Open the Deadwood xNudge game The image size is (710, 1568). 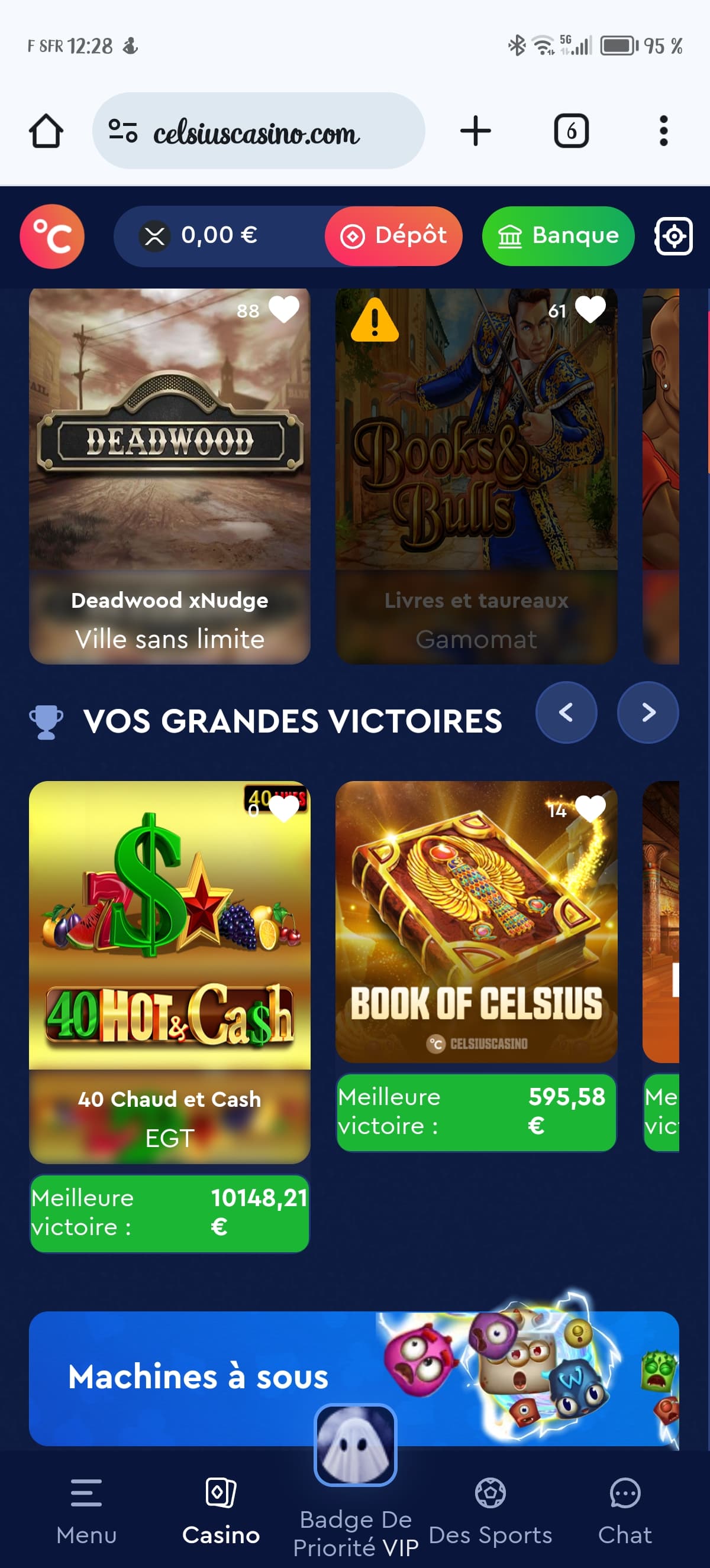[x=170, y=476]
